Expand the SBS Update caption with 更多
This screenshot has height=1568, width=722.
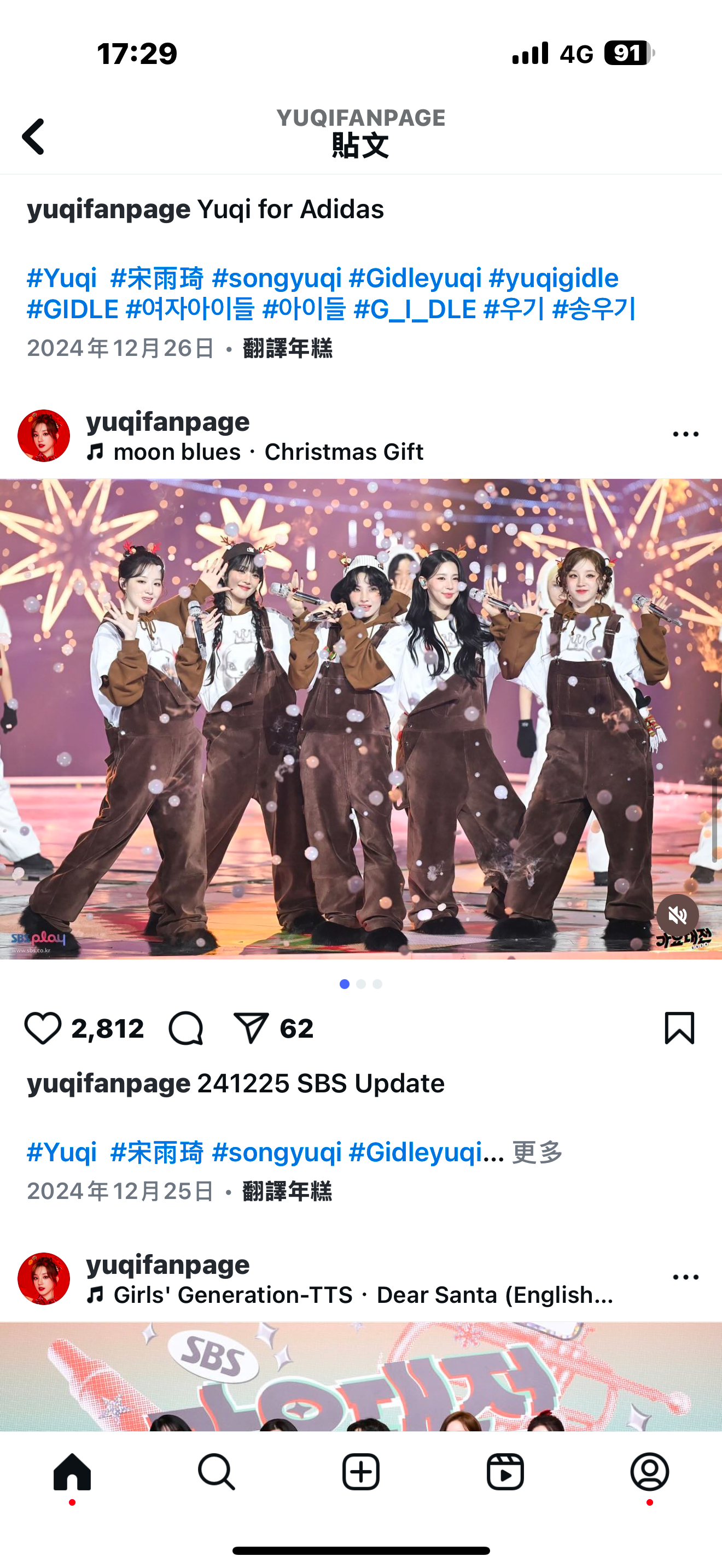(538, 1152)
